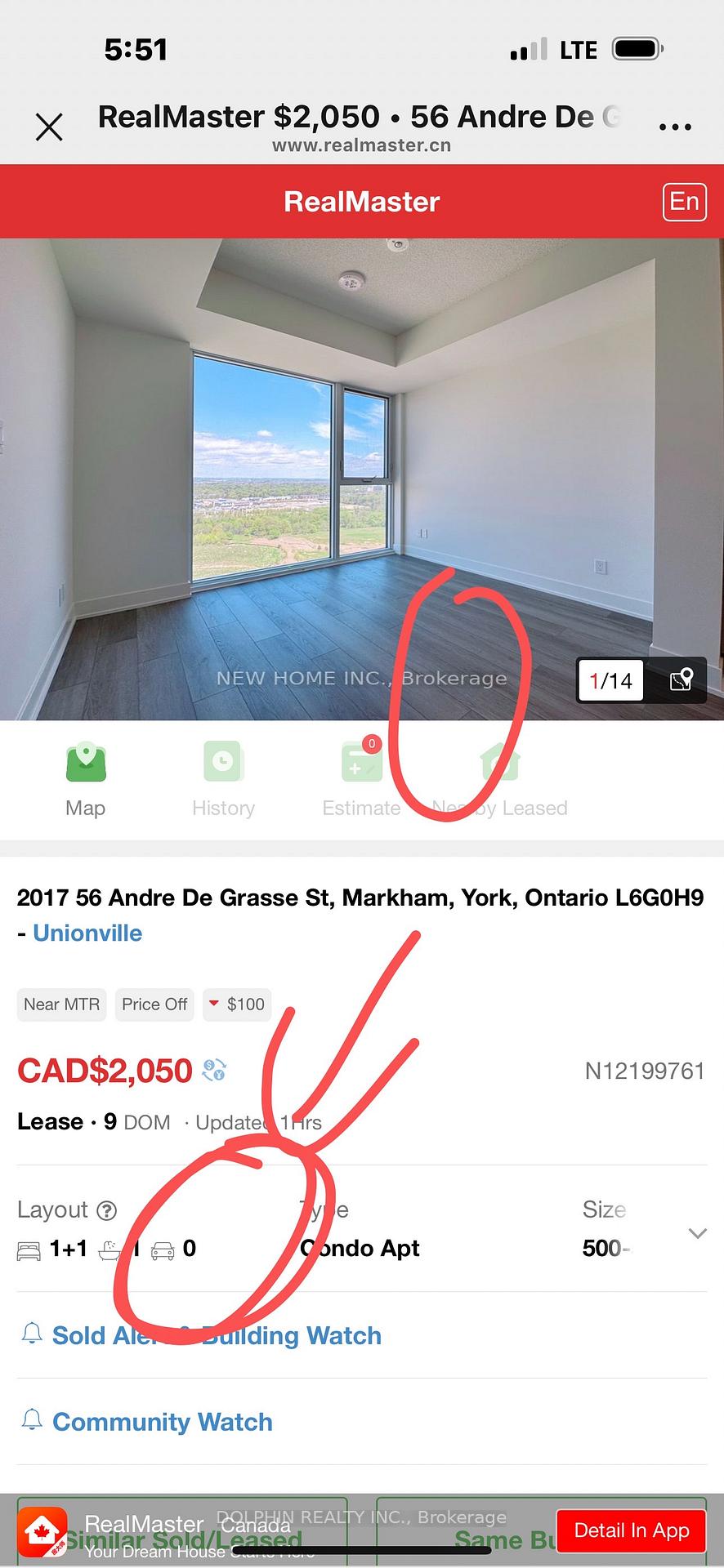
Task: Tap Detail In App button
Action: (x=632, y=1530)
